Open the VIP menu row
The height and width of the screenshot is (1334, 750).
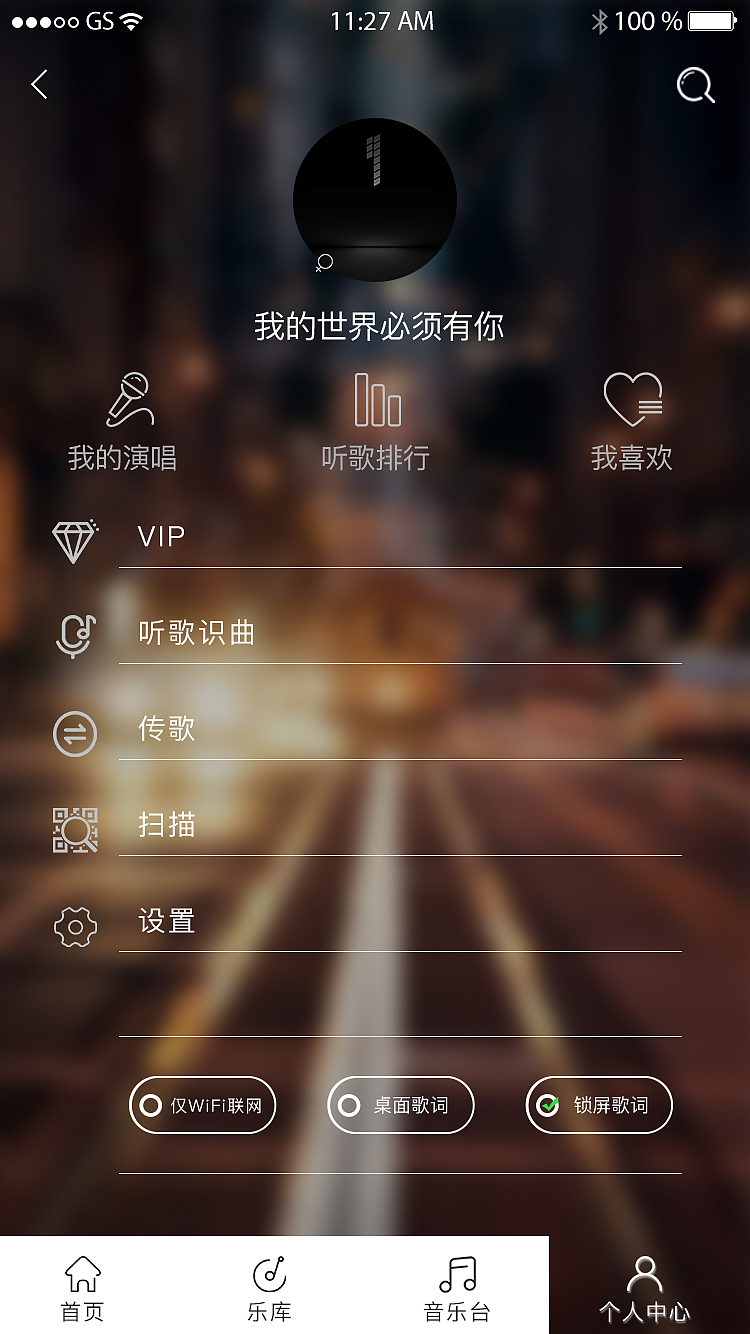tap(300, 537)
